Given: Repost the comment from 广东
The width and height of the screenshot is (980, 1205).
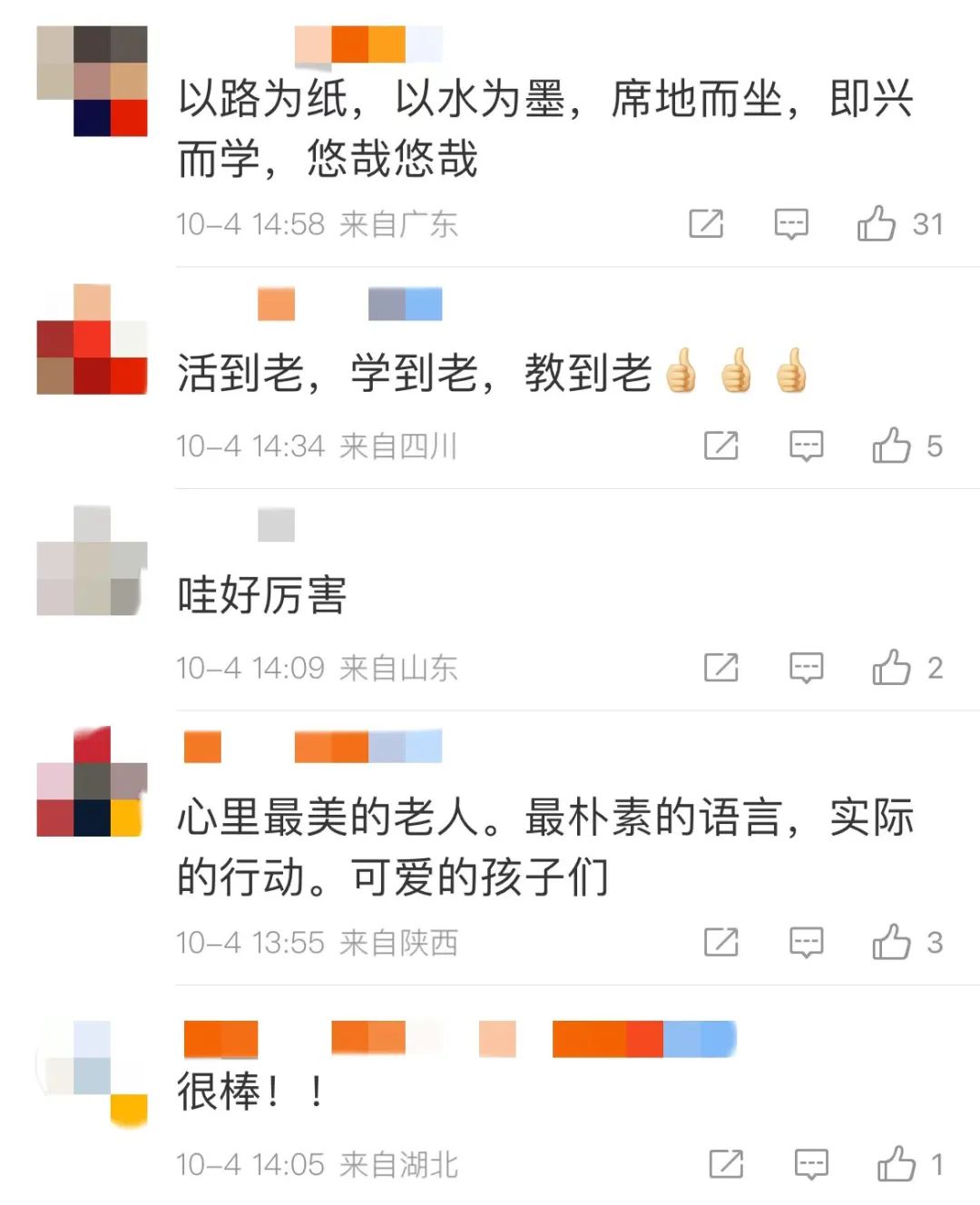Looking at the screenshot, I should (x=706, y=223).
